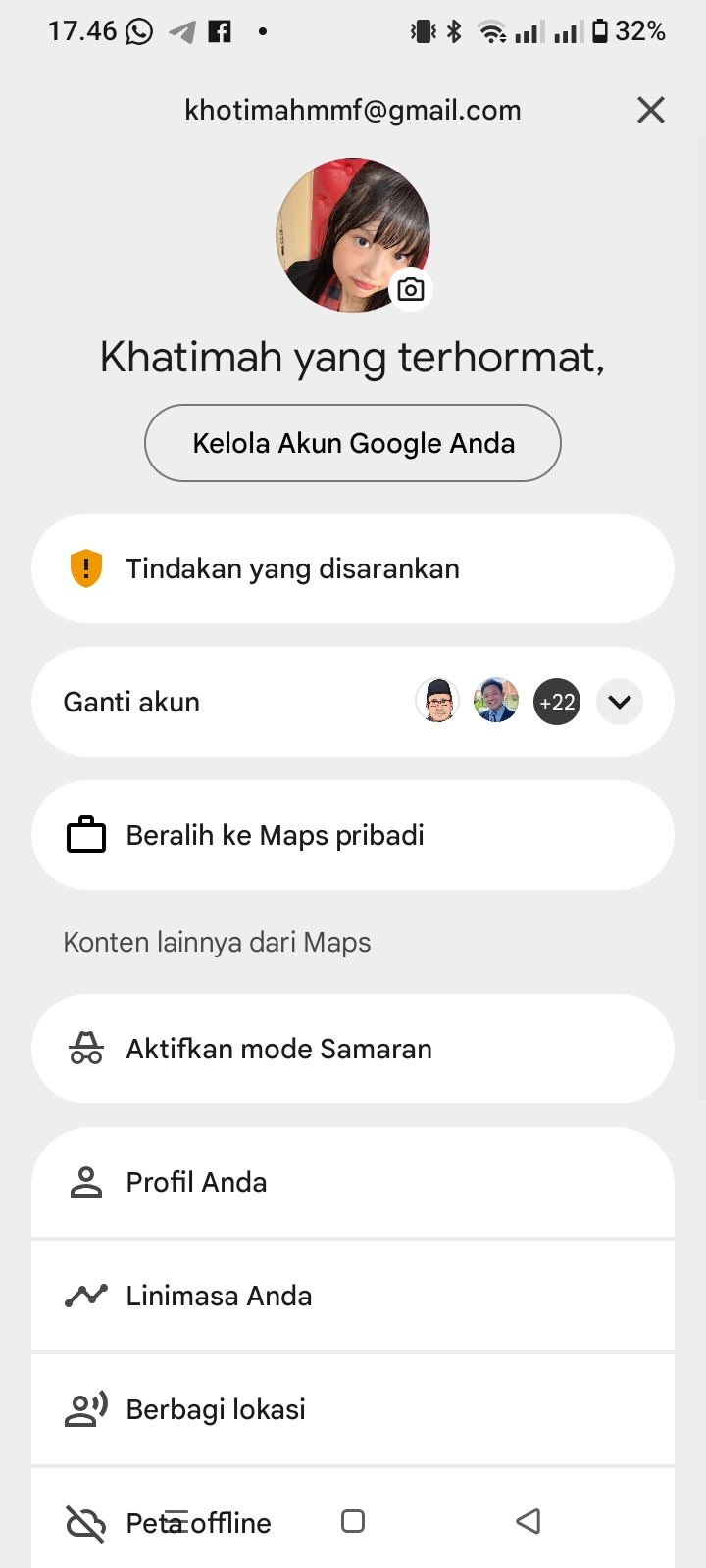The height and width of the screenshot is (1568, 706).
Task: Enable Aktifkan mode Samaran
Action: click(353, 1049)
